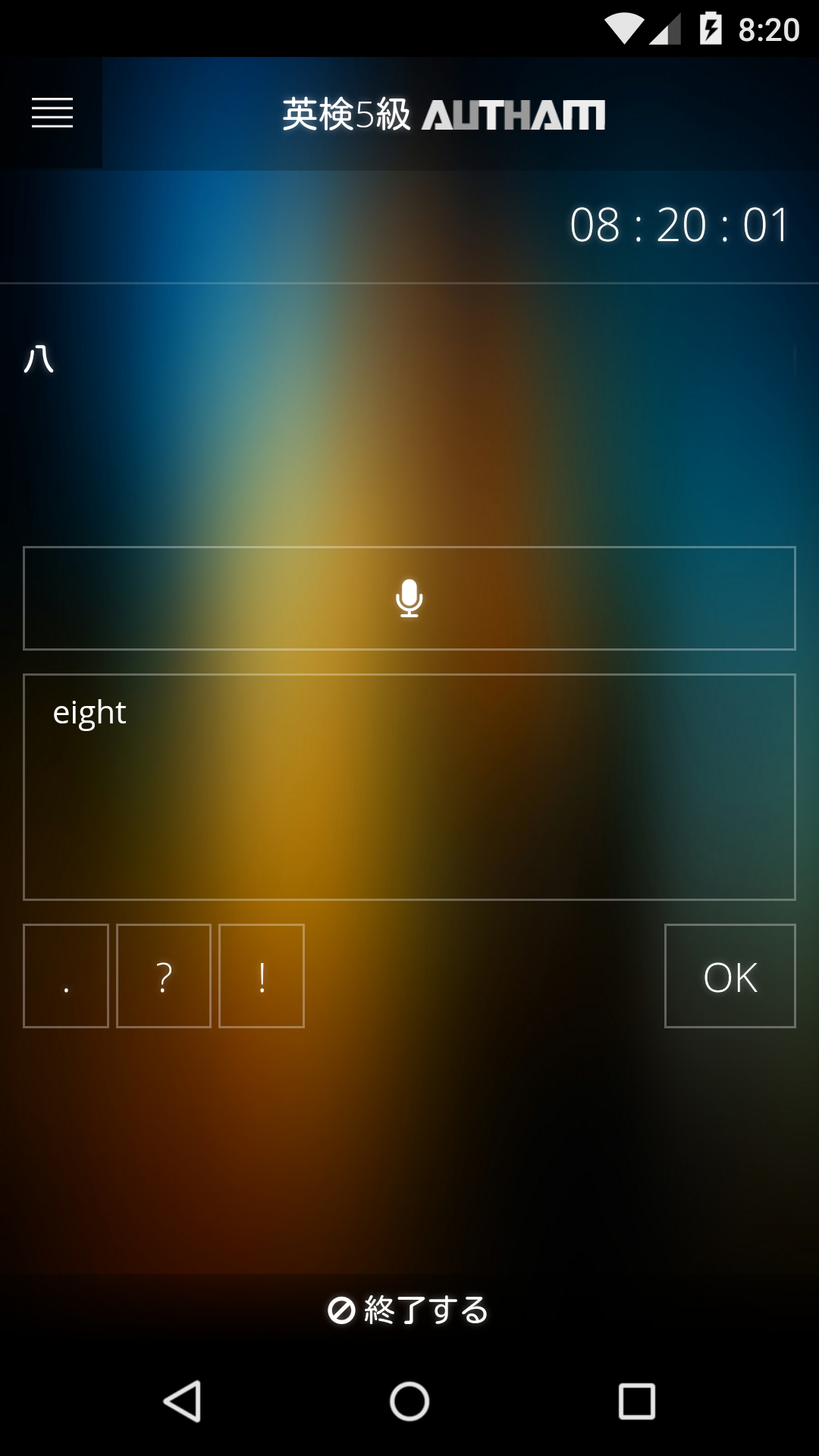Viewport: 819px width, 1456px height.
Task: Open the hamburger menu
Action: coord(52,113)
